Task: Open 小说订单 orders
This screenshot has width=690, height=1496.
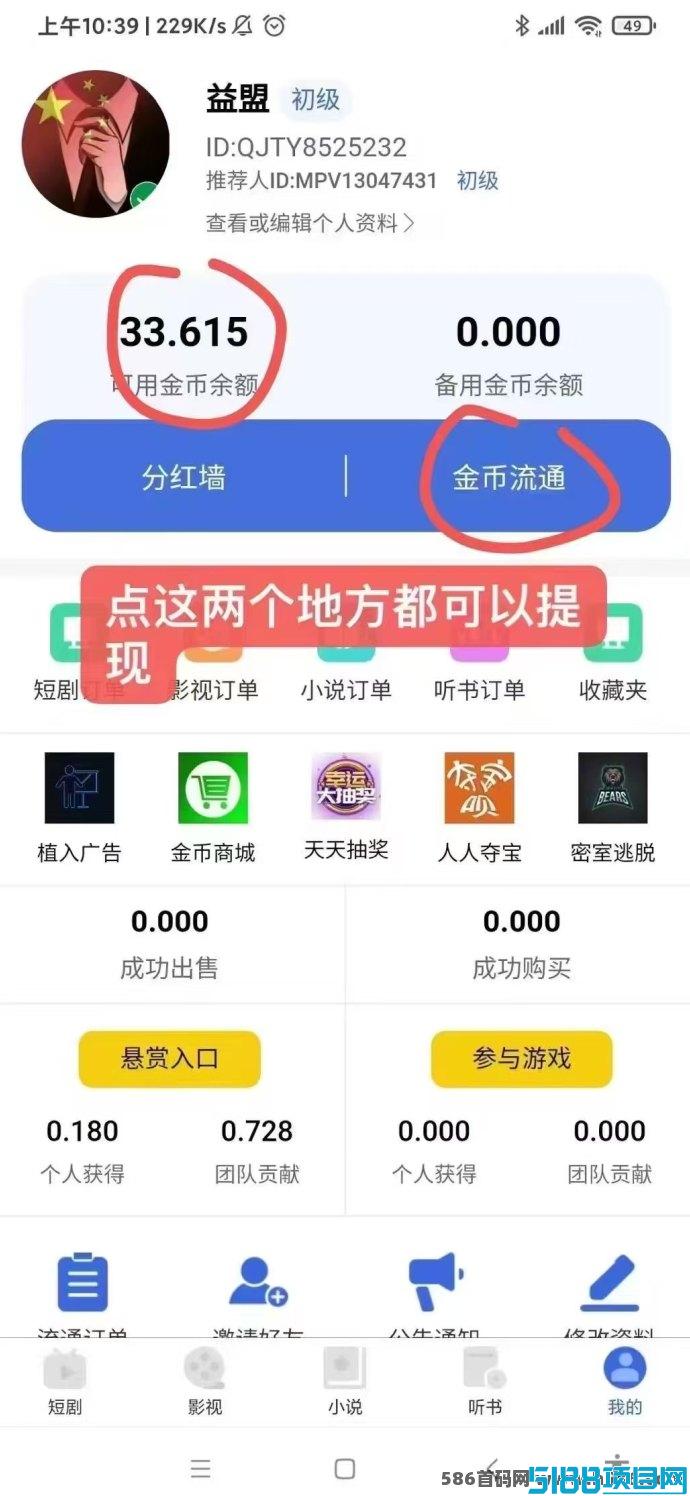Action: click(x=346, y=655)
